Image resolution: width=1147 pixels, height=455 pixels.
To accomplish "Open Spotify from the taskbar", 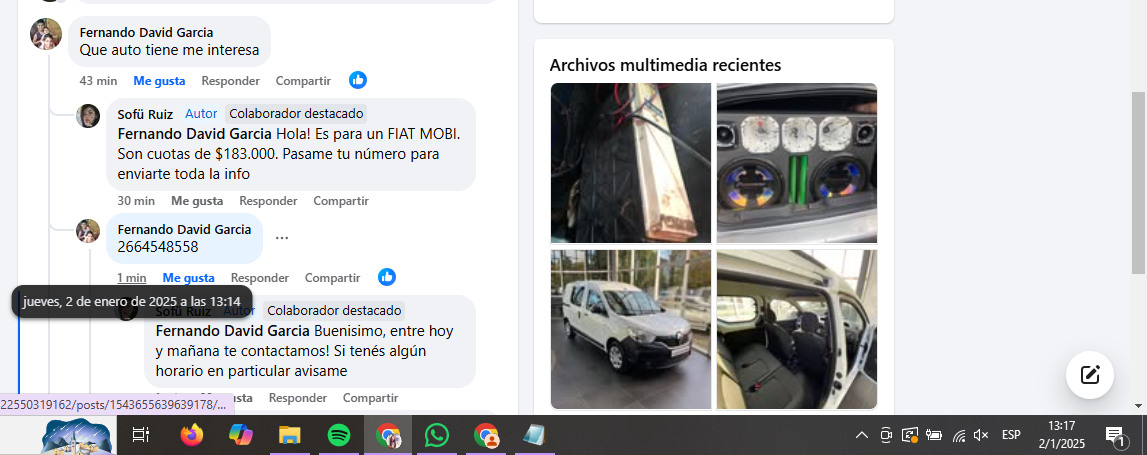I will [x=339, y=435].
